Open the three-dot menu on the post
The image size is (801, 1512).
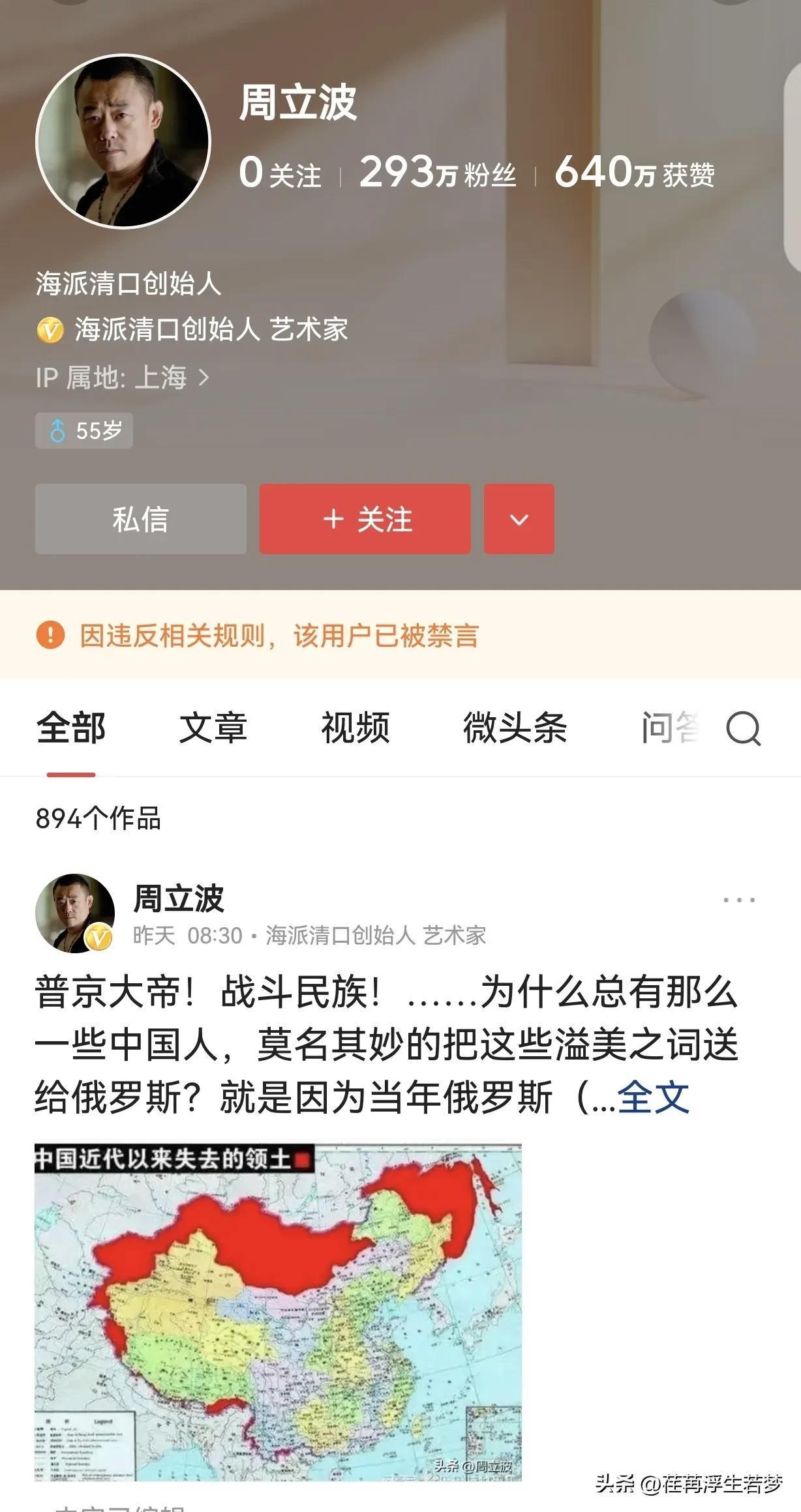[x=739, y=900]
